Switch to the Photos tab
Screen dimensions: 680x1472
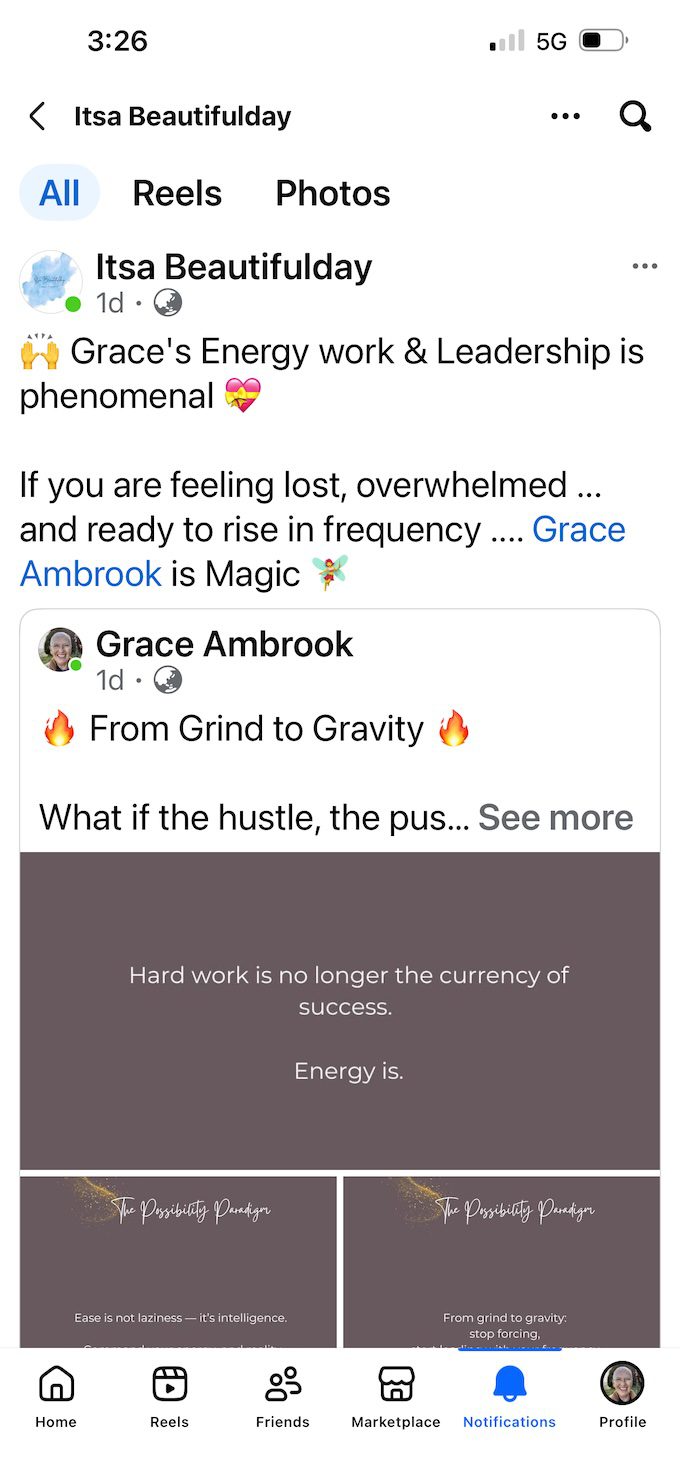coord(333,193)
